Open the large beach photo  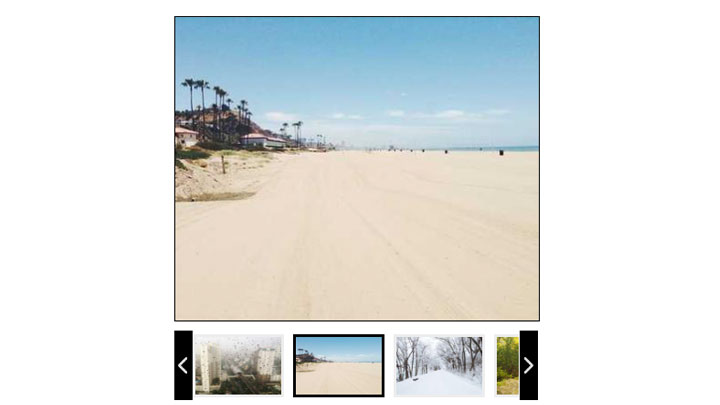point(357,168)
